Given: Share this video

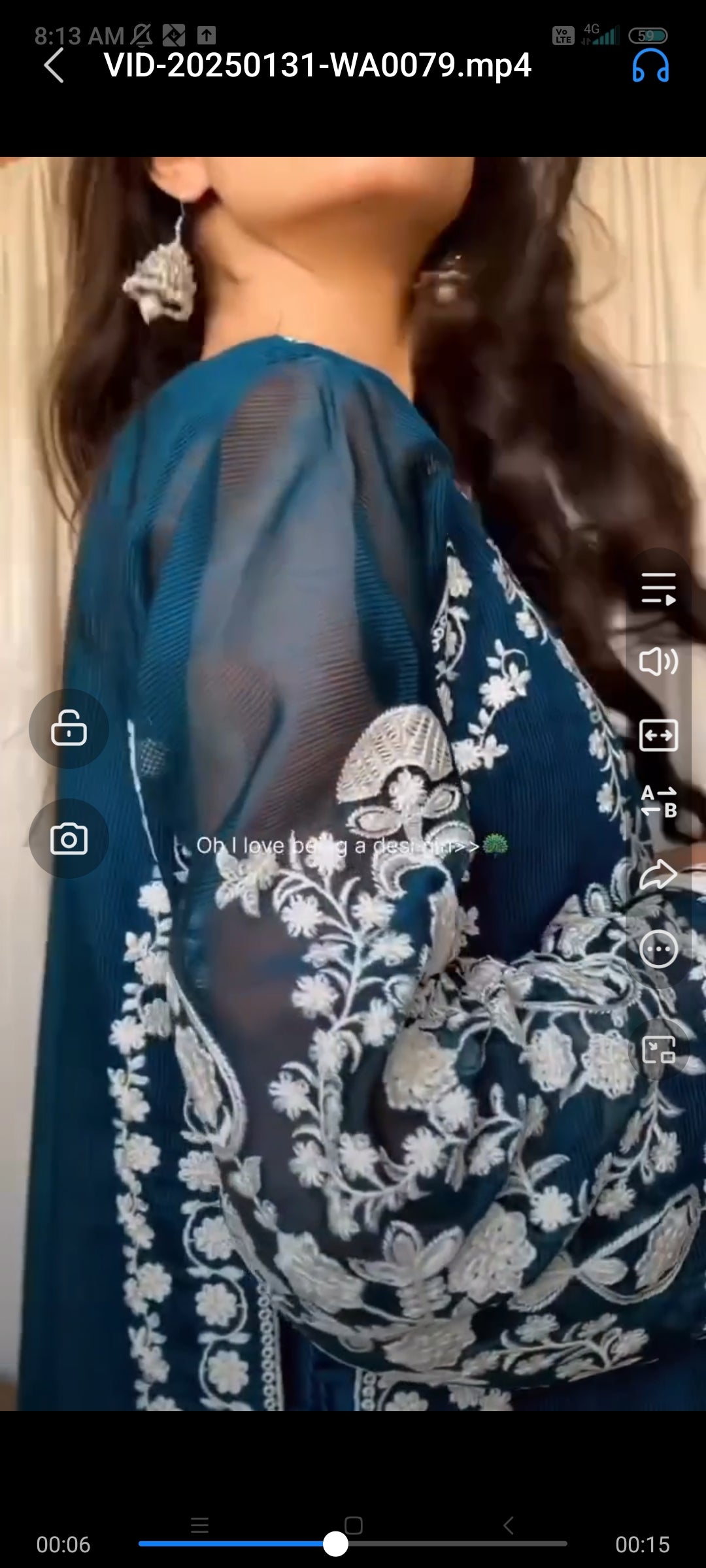Looking at the screenshot, I should pyautogui.click(x=658, y=875).
